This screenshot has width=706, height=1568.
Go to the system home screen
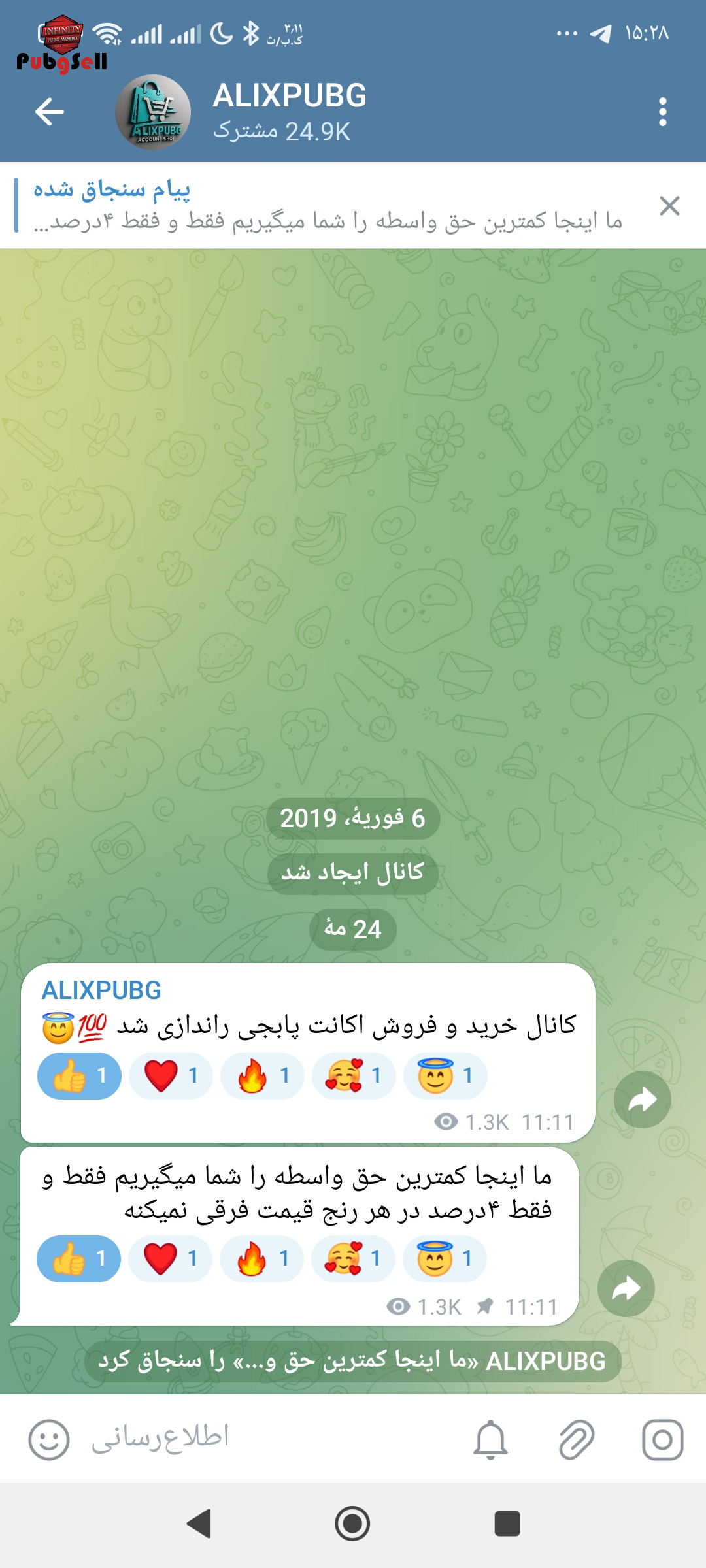point(352,1524)
